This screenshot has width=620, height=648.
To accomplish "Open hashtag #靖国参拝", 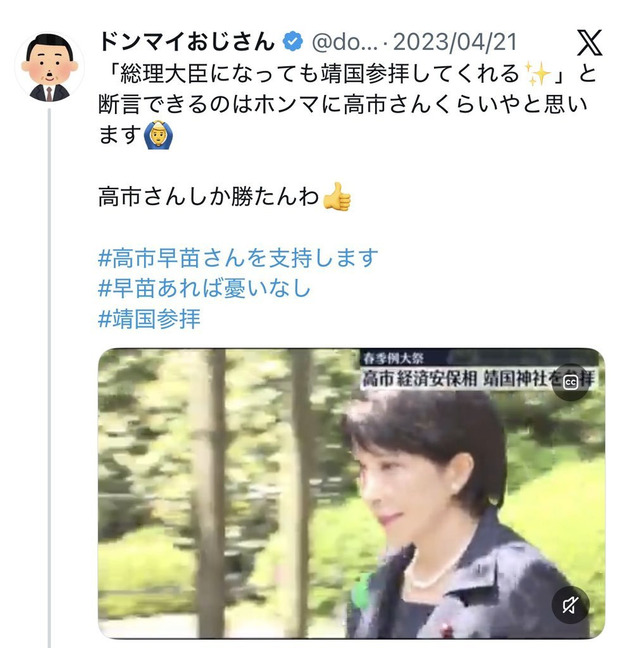I will coord(149,319).
